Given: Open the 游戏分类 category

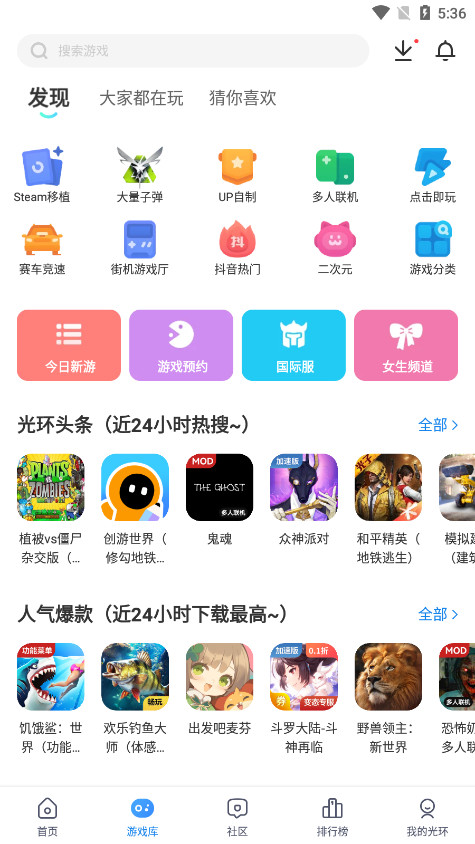Looking at the screenshot, I should point(432,248).
